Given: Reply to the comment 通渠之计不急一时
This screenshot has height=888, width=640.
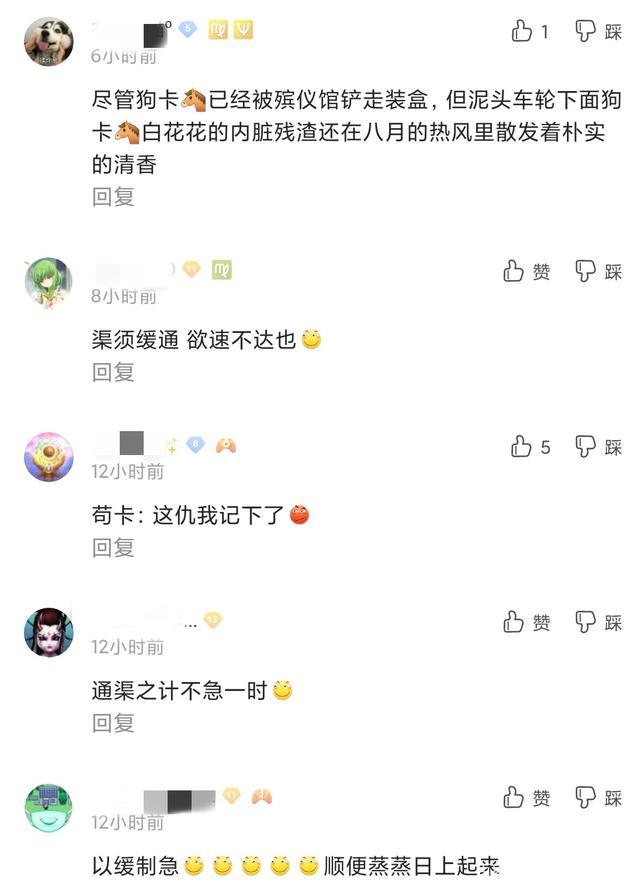Looking at the screenshot, I should click(113, 722).
